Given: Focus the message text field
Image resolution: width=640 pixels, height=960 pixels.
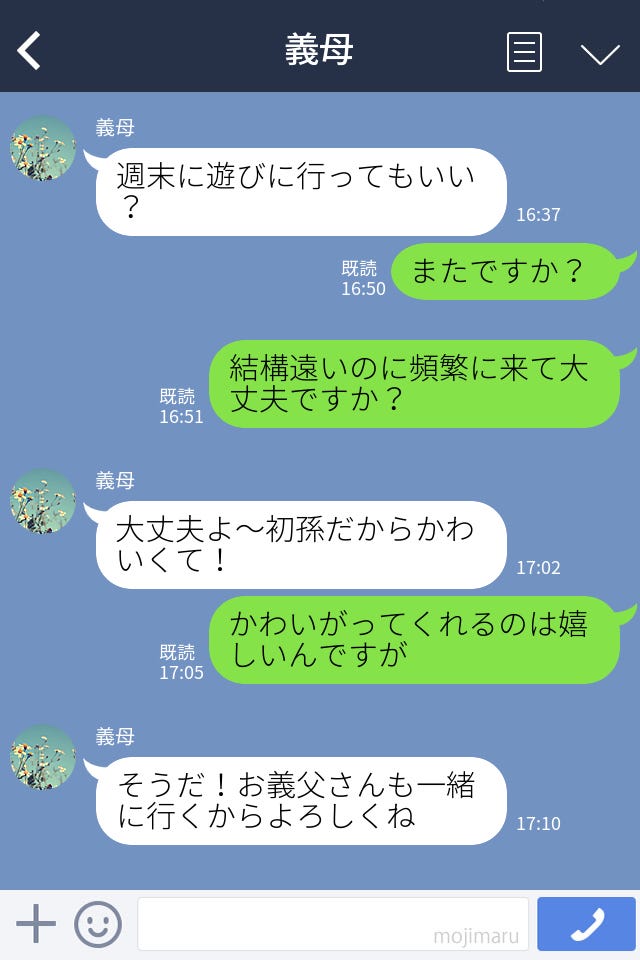Looking at the screenshot, I should [332, 924].
